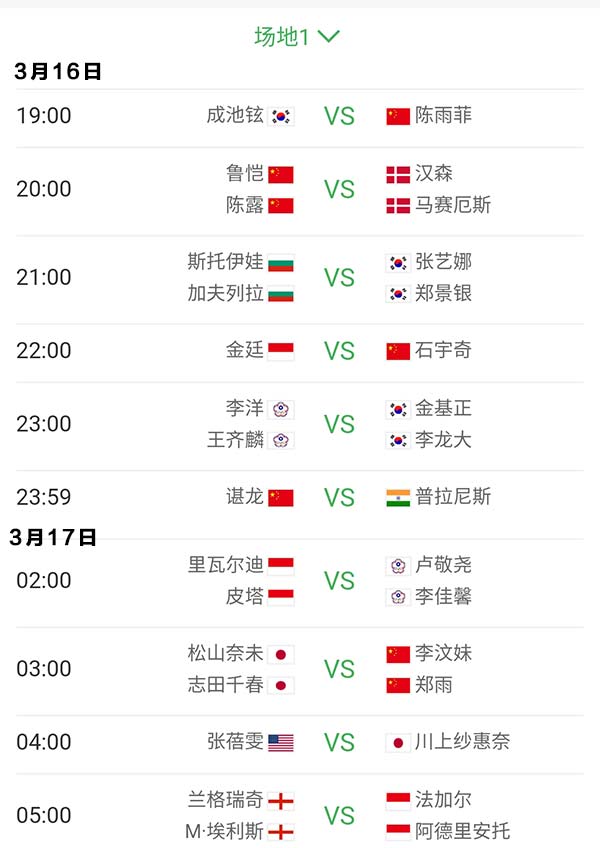600x848 pixels.
Task: View the 02:00 match with 里瓦尔迪 and 皮塔
Action: point(300,580)
